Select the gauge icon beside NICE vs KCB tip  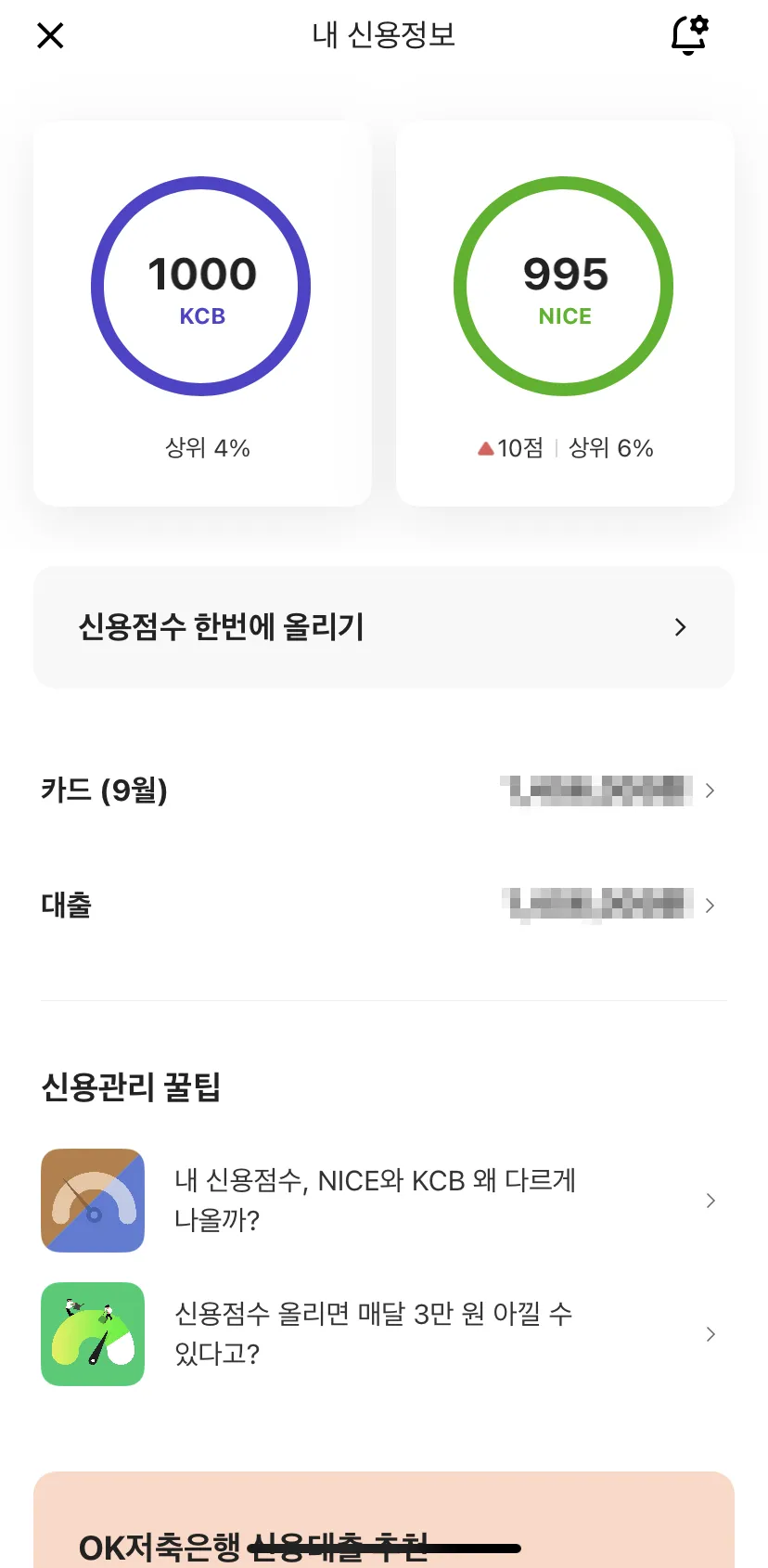93,1200
